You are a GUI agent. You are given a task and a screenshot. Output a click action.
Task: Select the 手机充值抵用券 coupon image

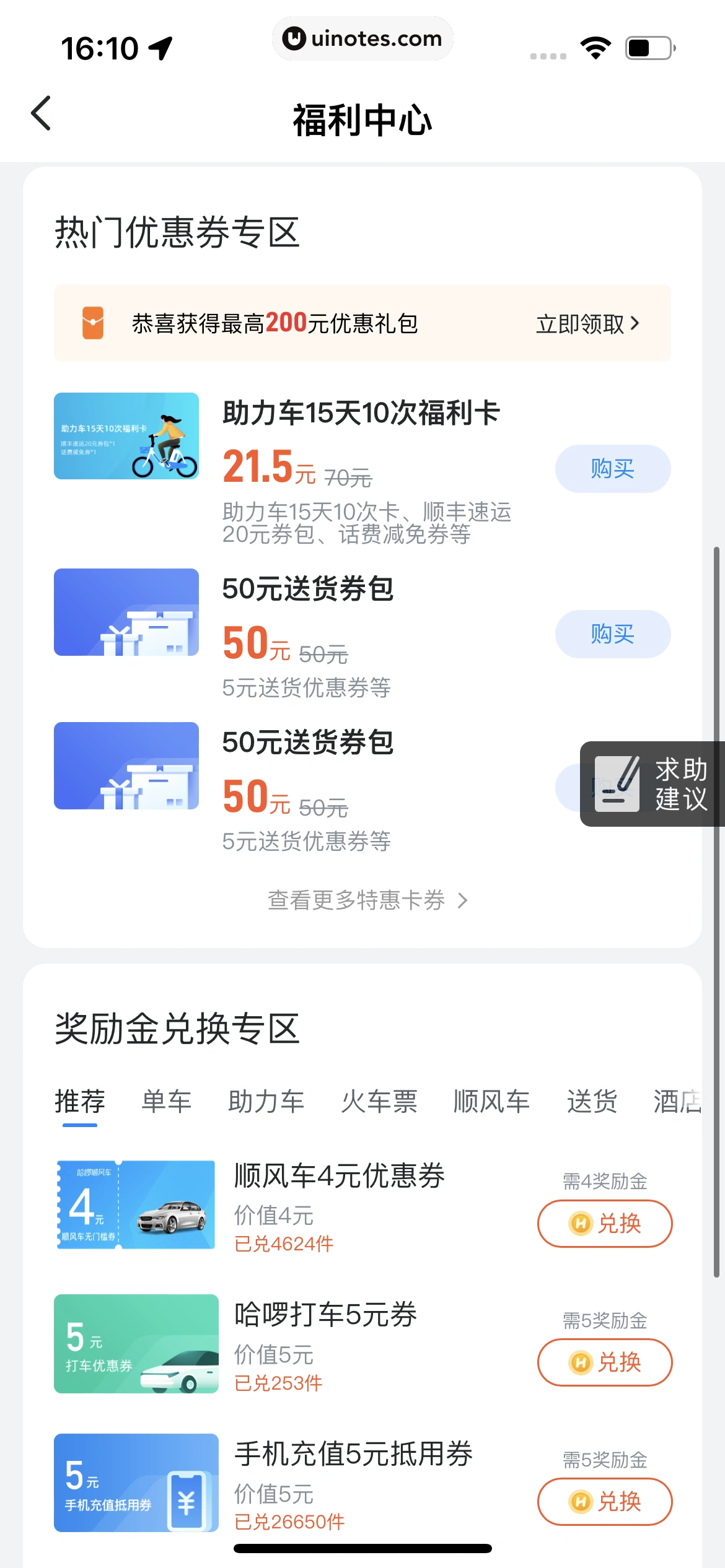(x=136, y=1482)
